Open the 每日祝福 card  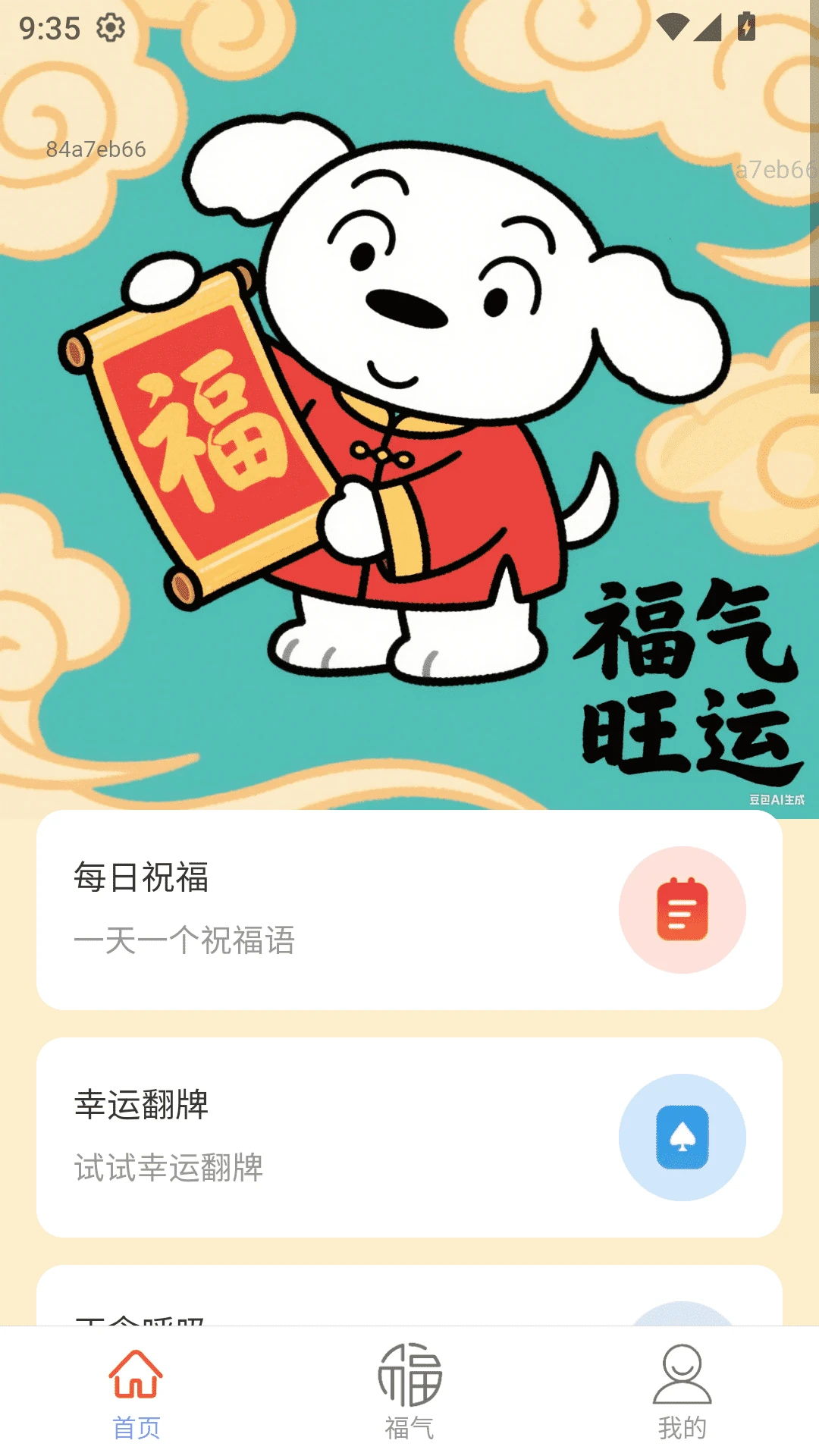[x=409, y=909]
